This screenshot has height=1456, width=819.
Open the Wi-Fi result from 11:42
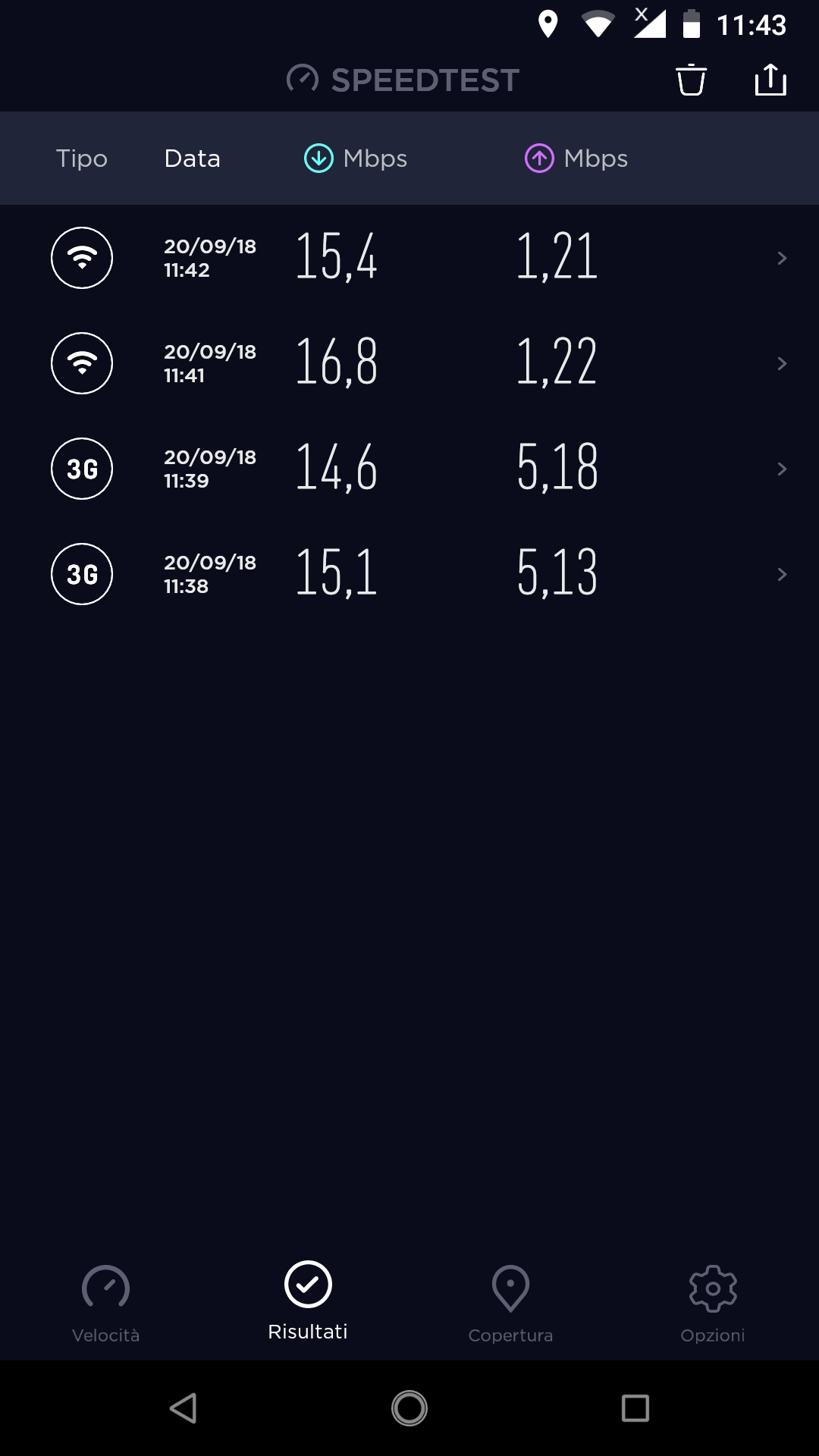coord(409,258)
